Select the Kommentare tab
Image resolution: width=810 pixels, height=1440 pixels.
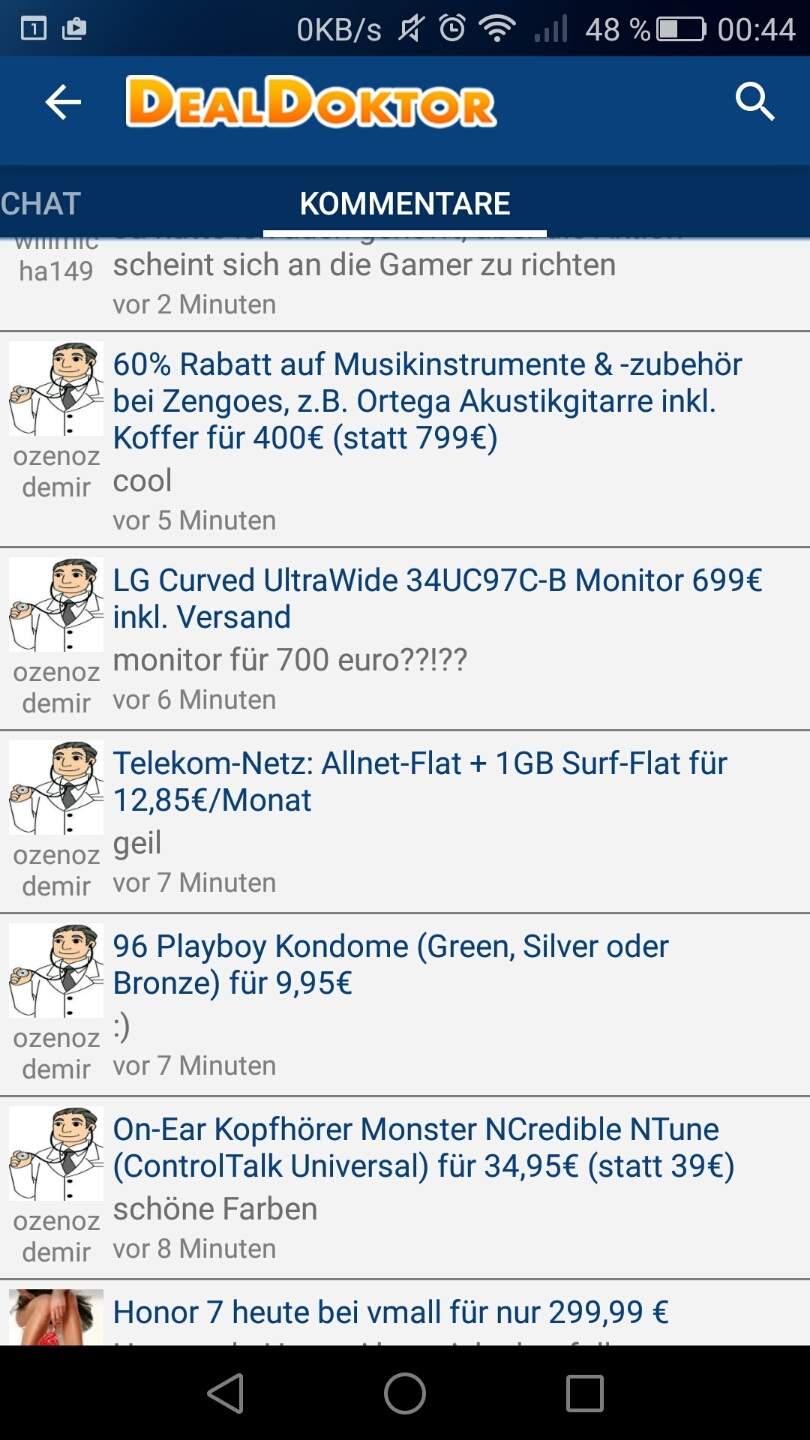pyautogui.click(x=405, y=203)
